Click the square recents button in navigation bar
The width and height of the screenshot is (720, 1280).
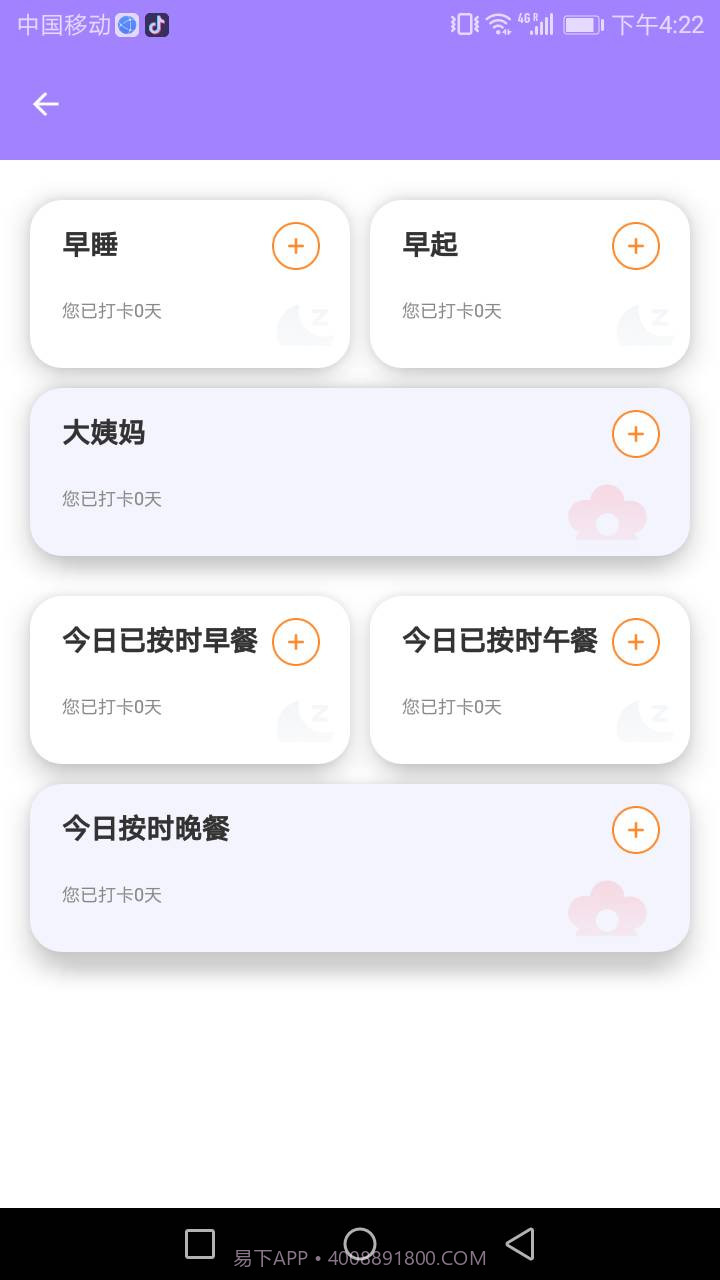(x=199, y=1244)
